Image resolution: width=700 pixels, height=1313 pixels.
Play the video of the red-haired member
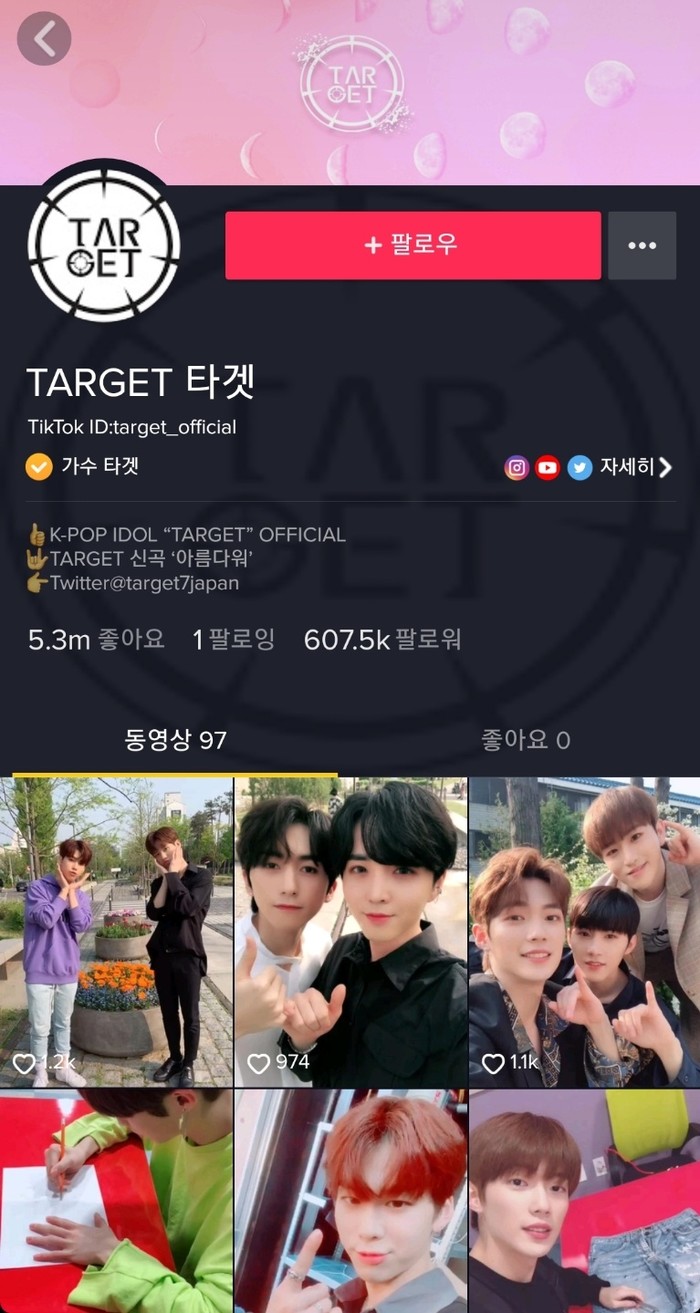point(350,1201)
